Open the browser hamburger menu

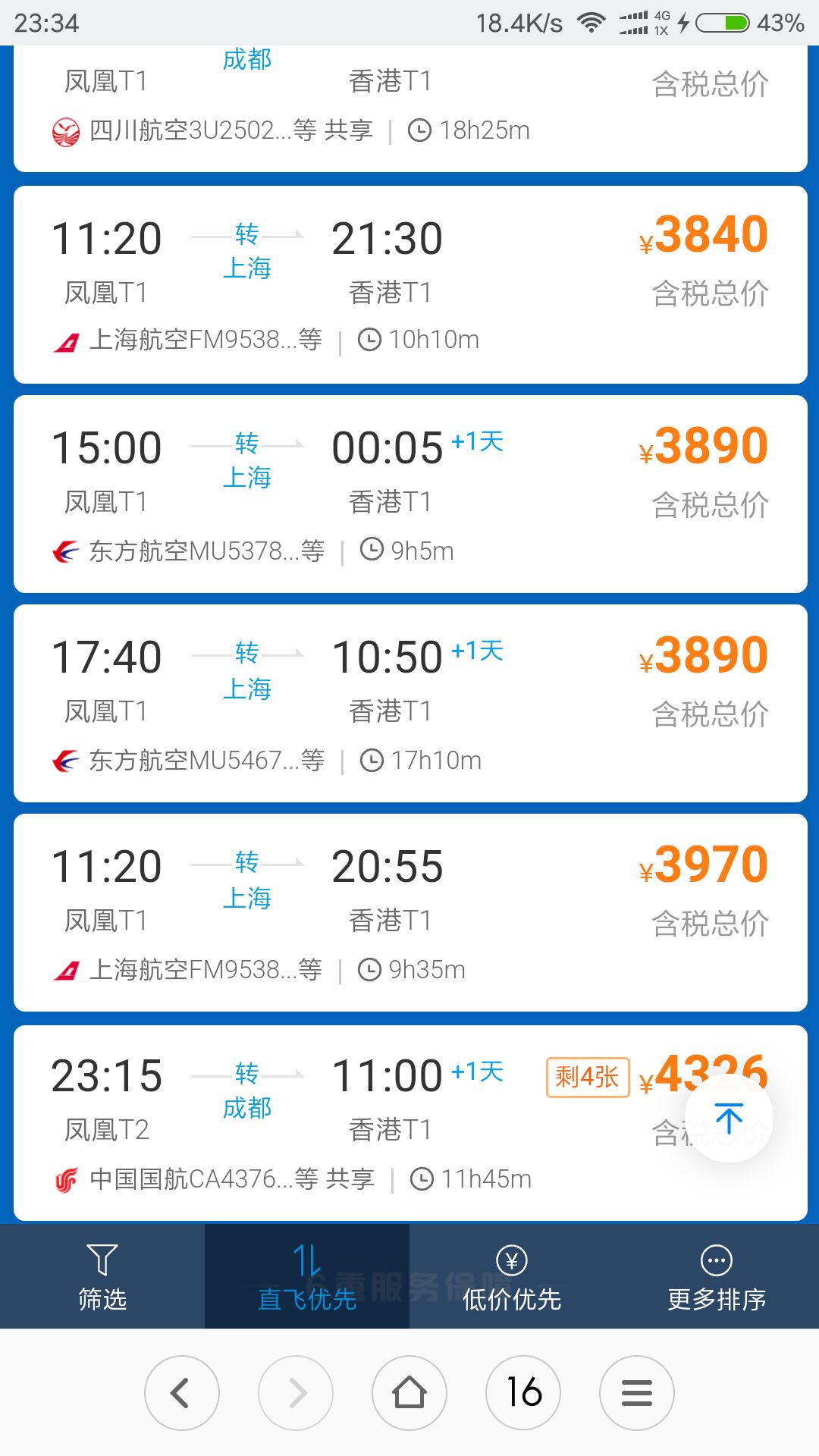coord(637,1393)
